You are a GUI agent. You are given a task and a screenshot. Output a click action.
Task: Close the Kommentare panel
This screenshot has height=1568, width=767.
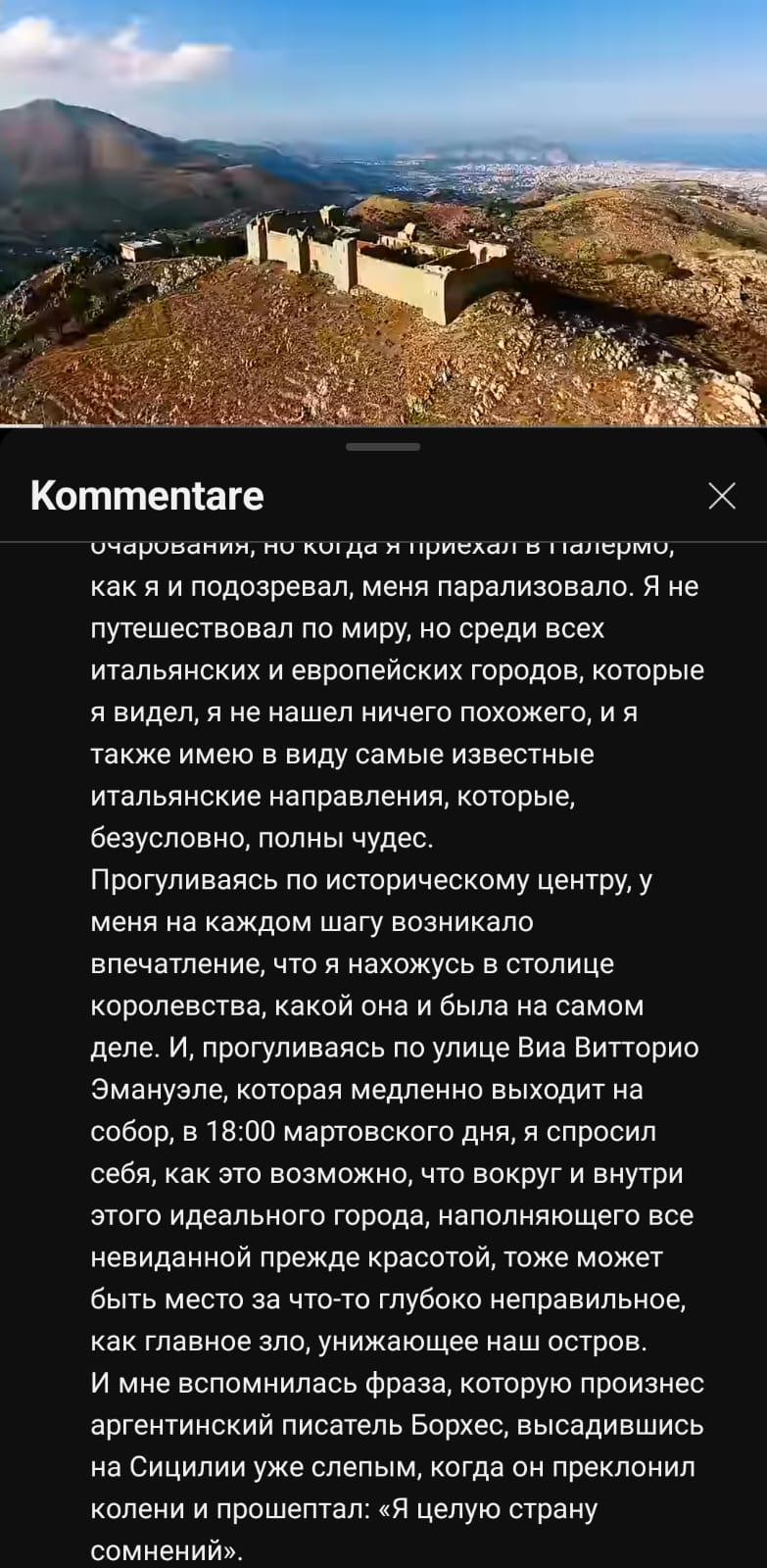(721, 496)
